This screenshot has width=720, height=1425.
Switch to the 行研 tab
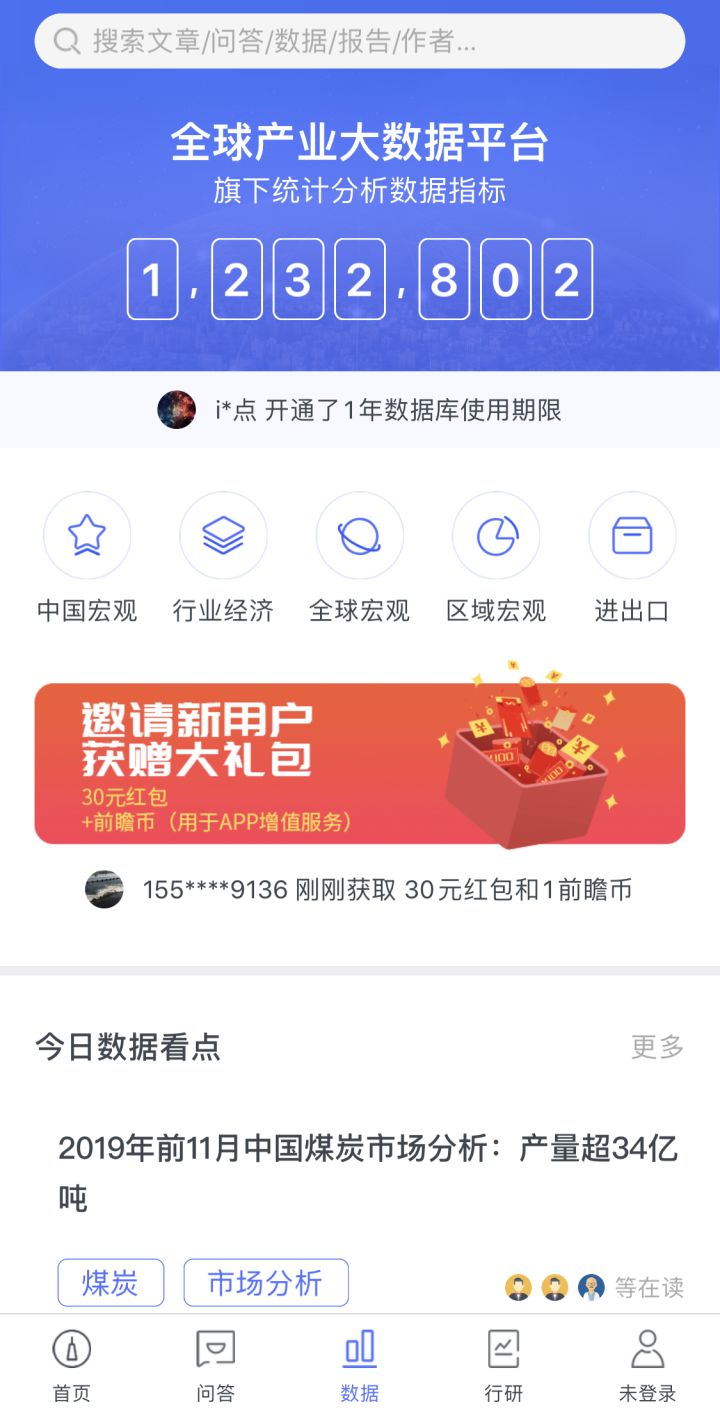[502, 1365]
